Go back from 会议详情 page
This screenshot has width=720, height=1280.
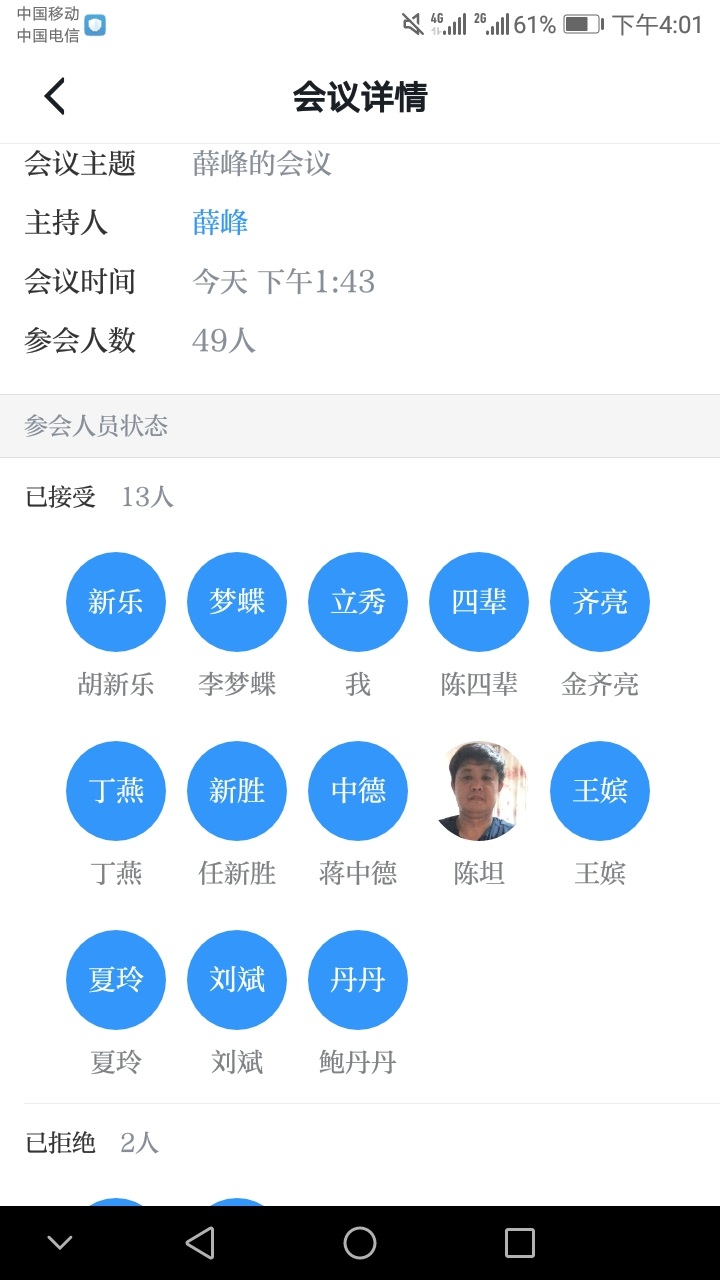55,97
